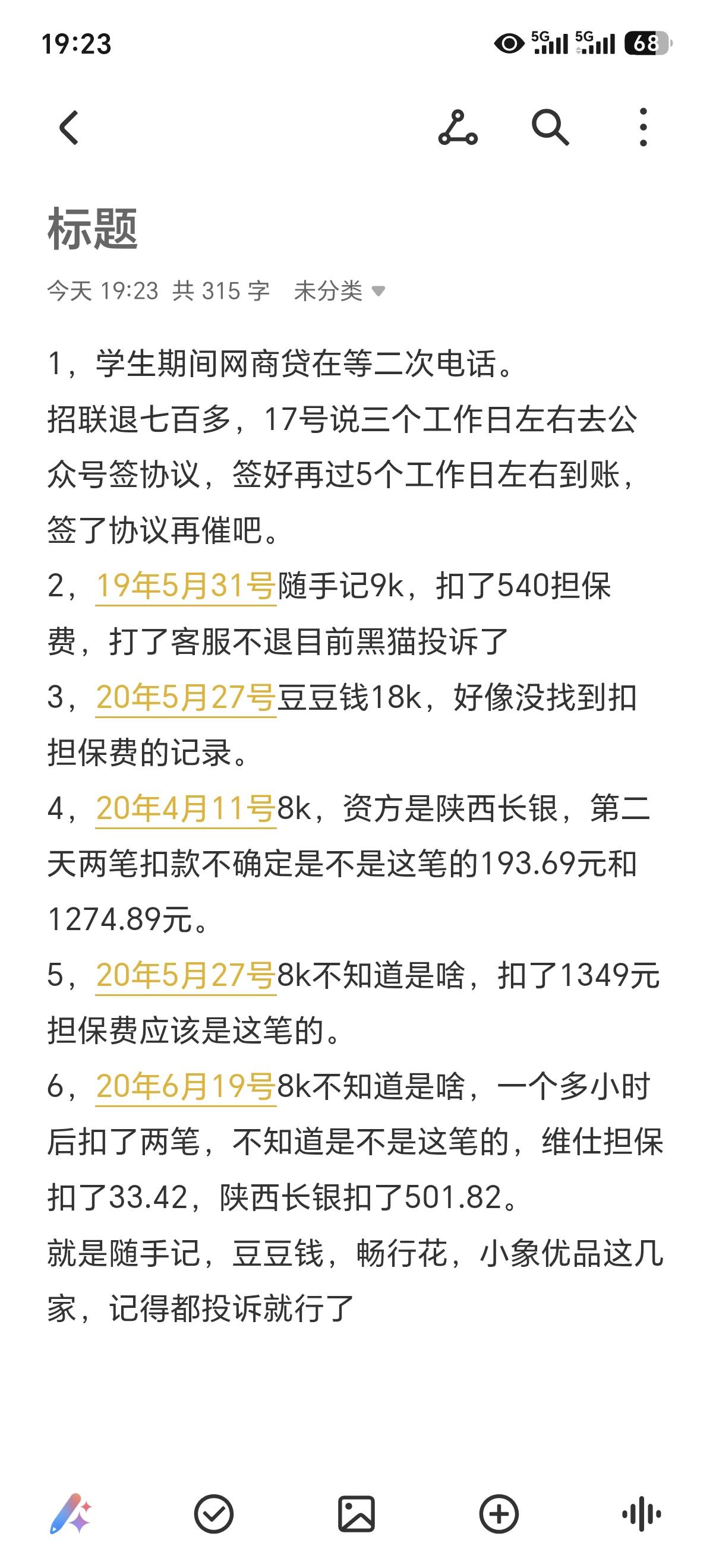
Task: Open the date link 19年5月31号
Action: tap(187, 586)
